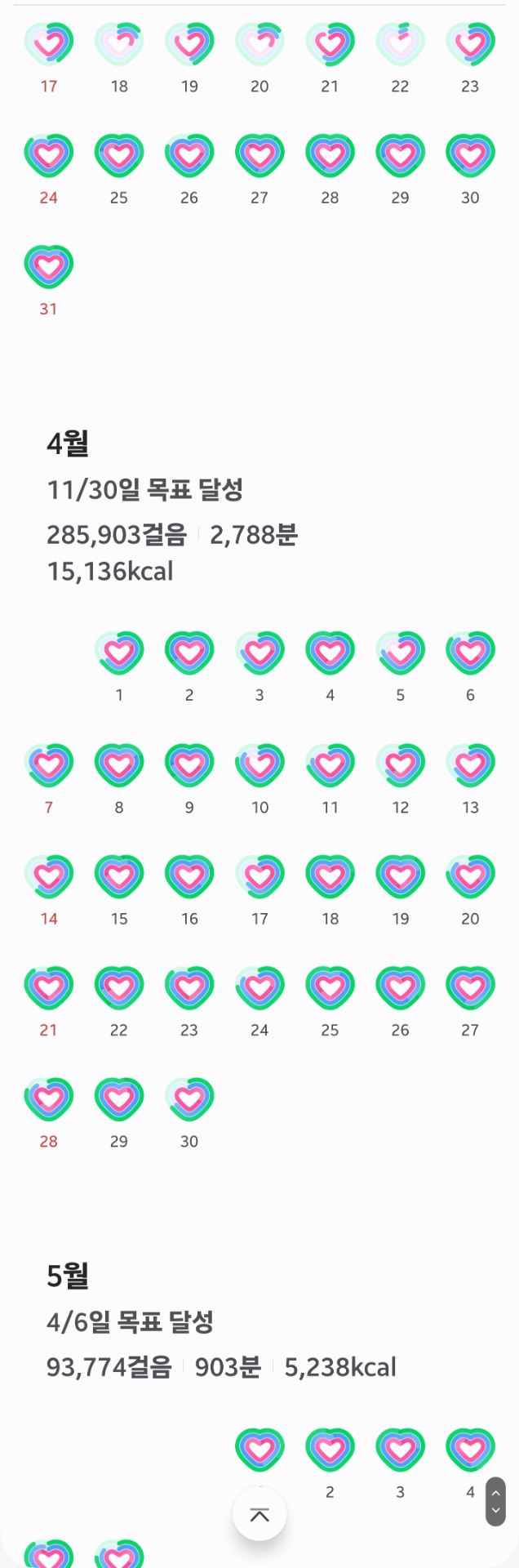The height and width of the screenshot is (1568, 519).
Task: Jump back to top with the up-arrow button
Action: (x=259, y=1515)
